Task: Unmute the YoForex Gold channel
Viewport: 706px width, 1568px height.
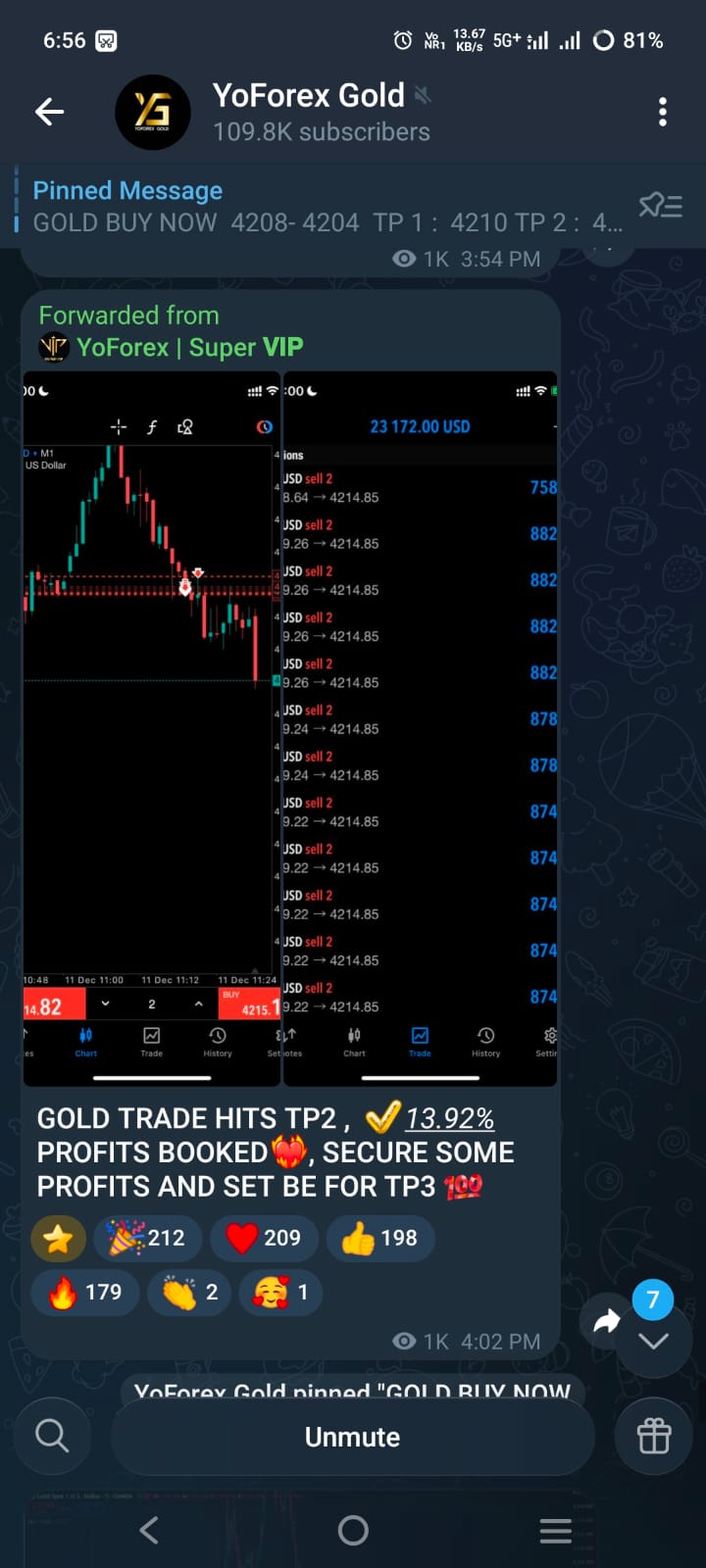Action: pyautogui.click(x=352, y=1437)
